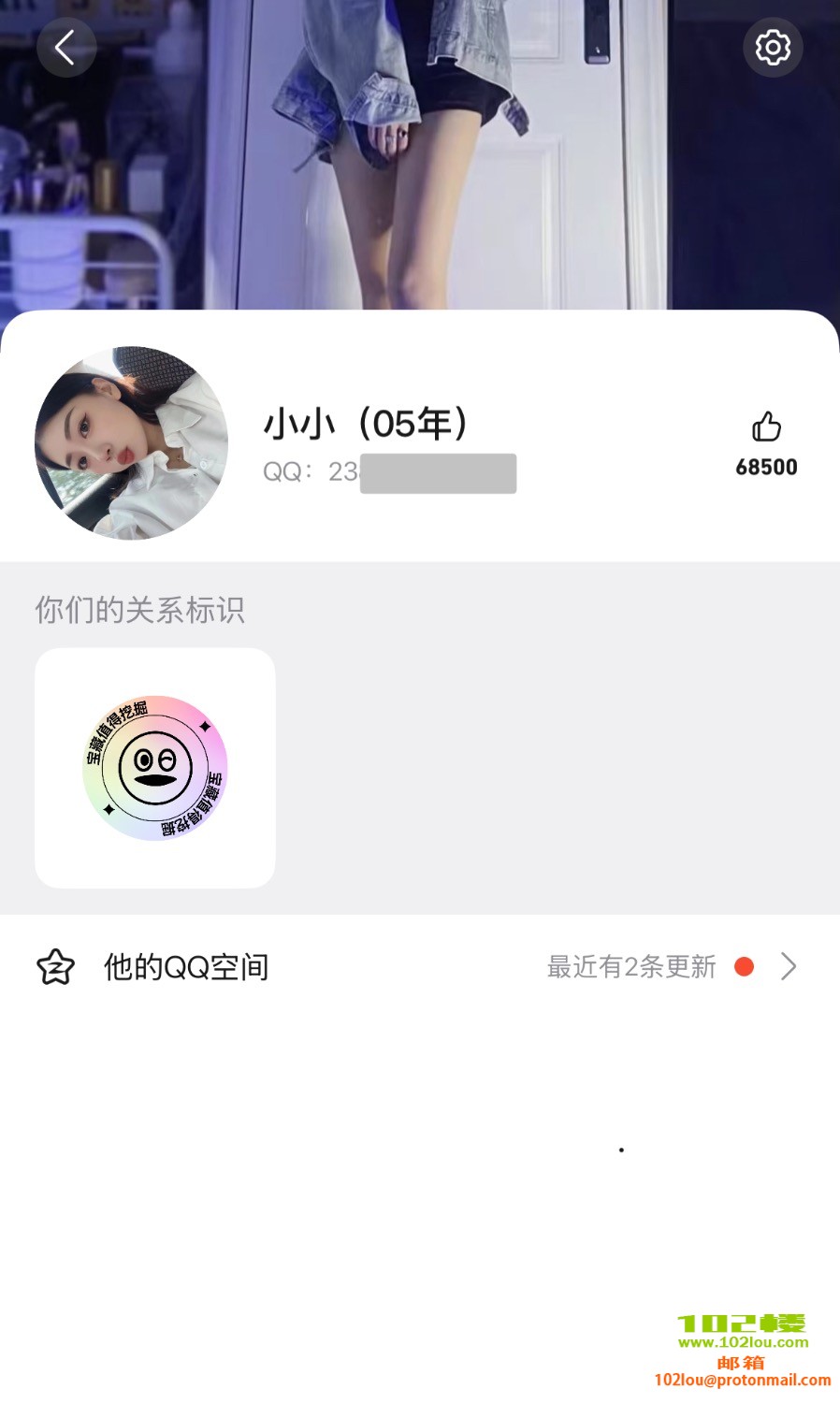840x1403 pixels.
Task: View the profile avatar photo
Action: [x=132, y=443]
